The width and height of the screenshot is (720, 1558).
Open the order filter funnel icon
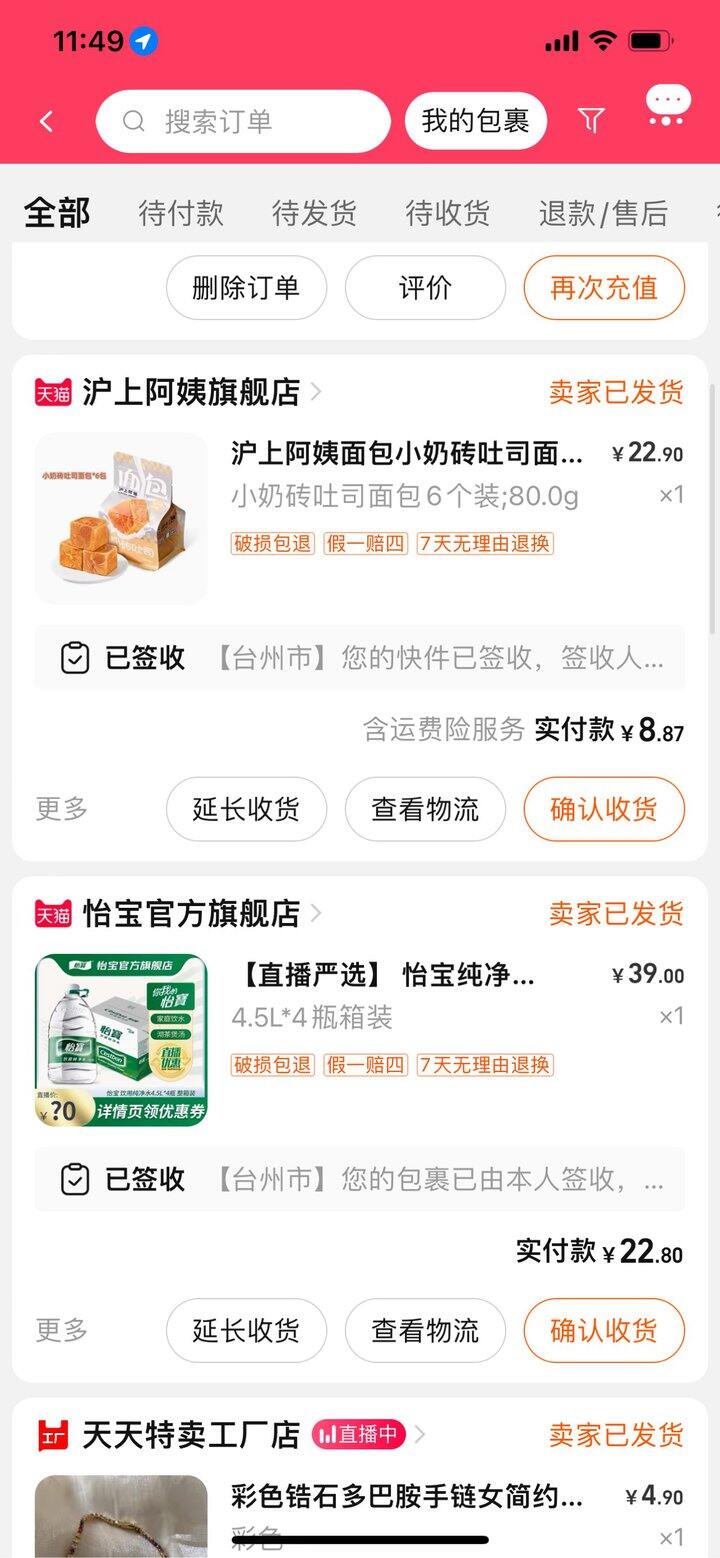pos(591,121)
